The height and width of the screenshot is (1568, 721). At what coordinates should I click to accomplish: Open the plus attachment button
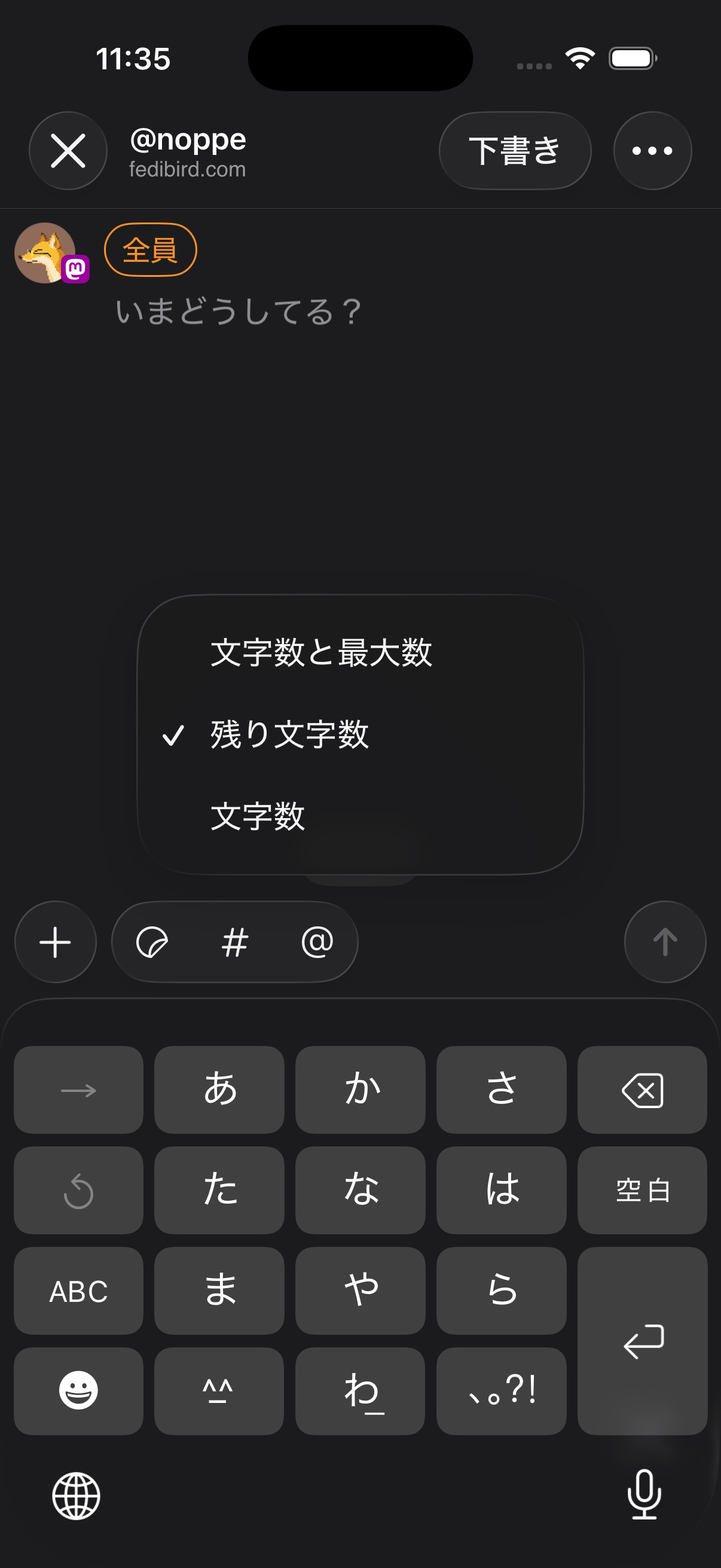point(56,942)
